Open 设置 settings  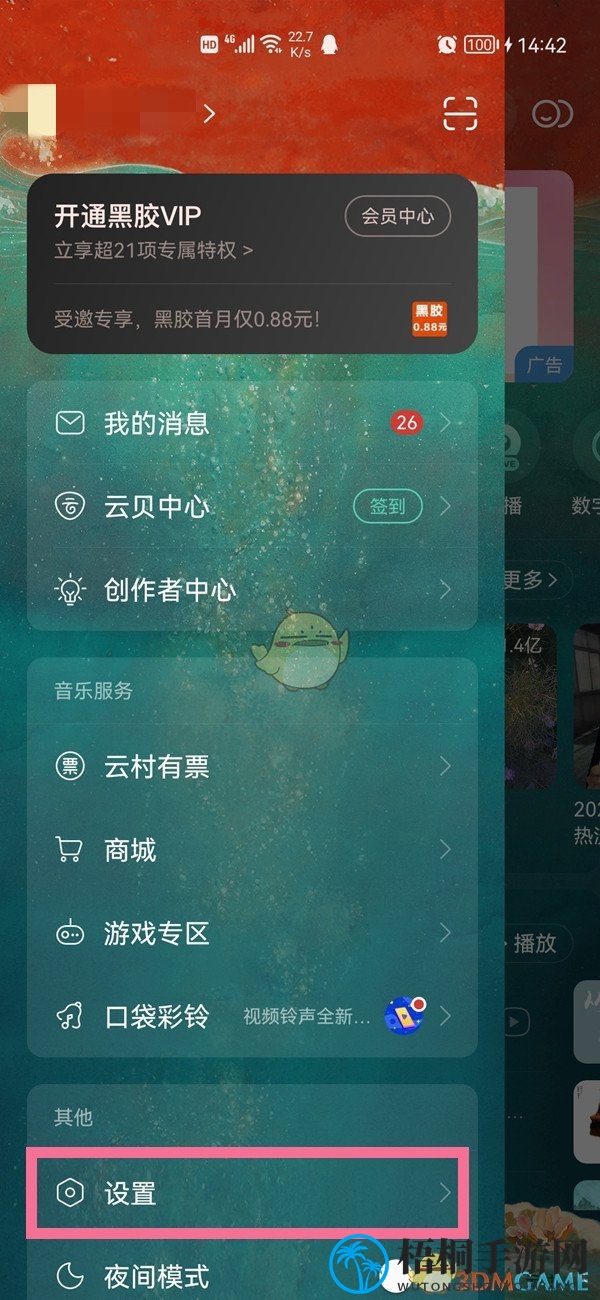(x=250, y=1193)
